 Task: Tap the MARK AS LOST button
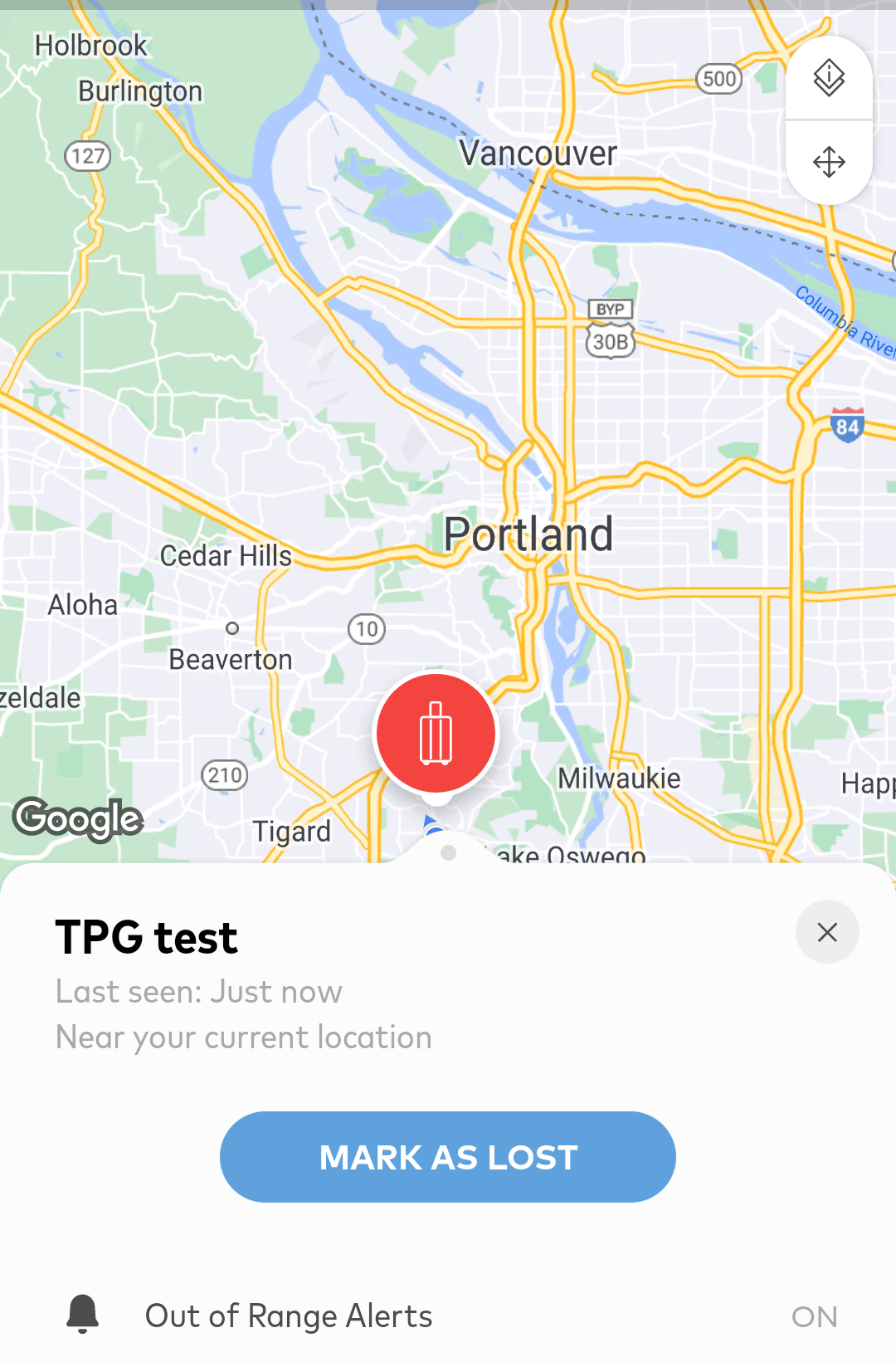coord(448,1156)
